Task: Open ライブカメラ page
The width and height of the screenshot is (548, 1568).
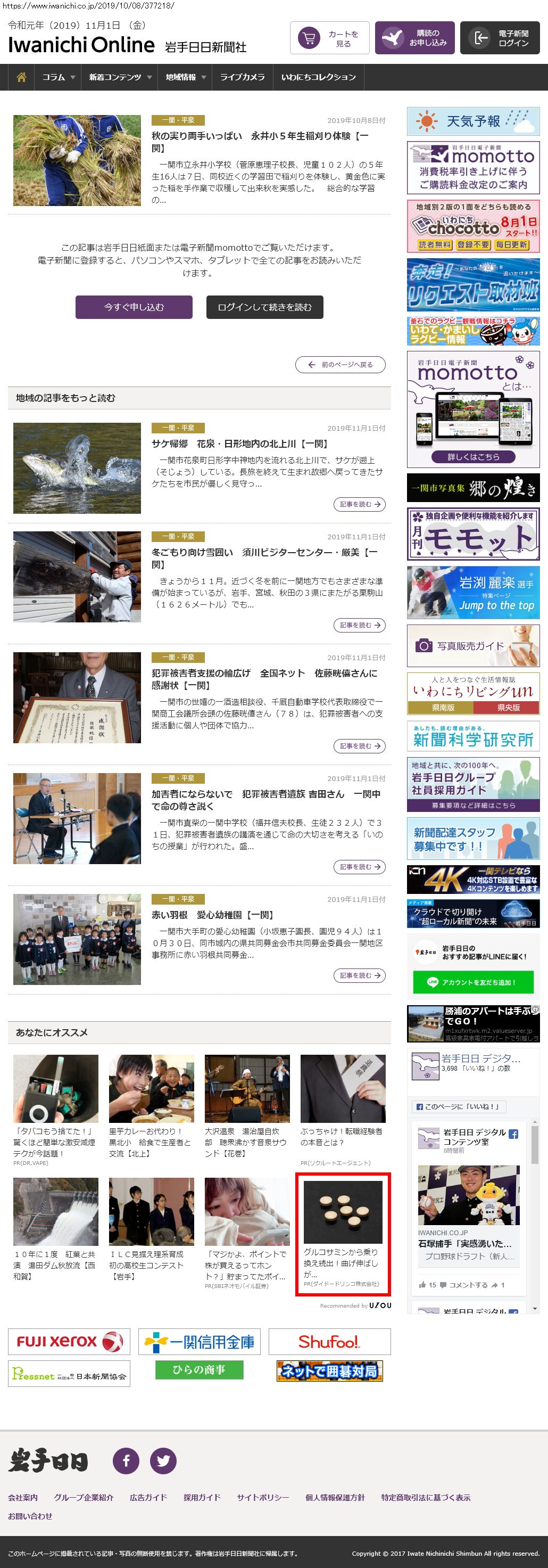Action: tap(242, 77)
